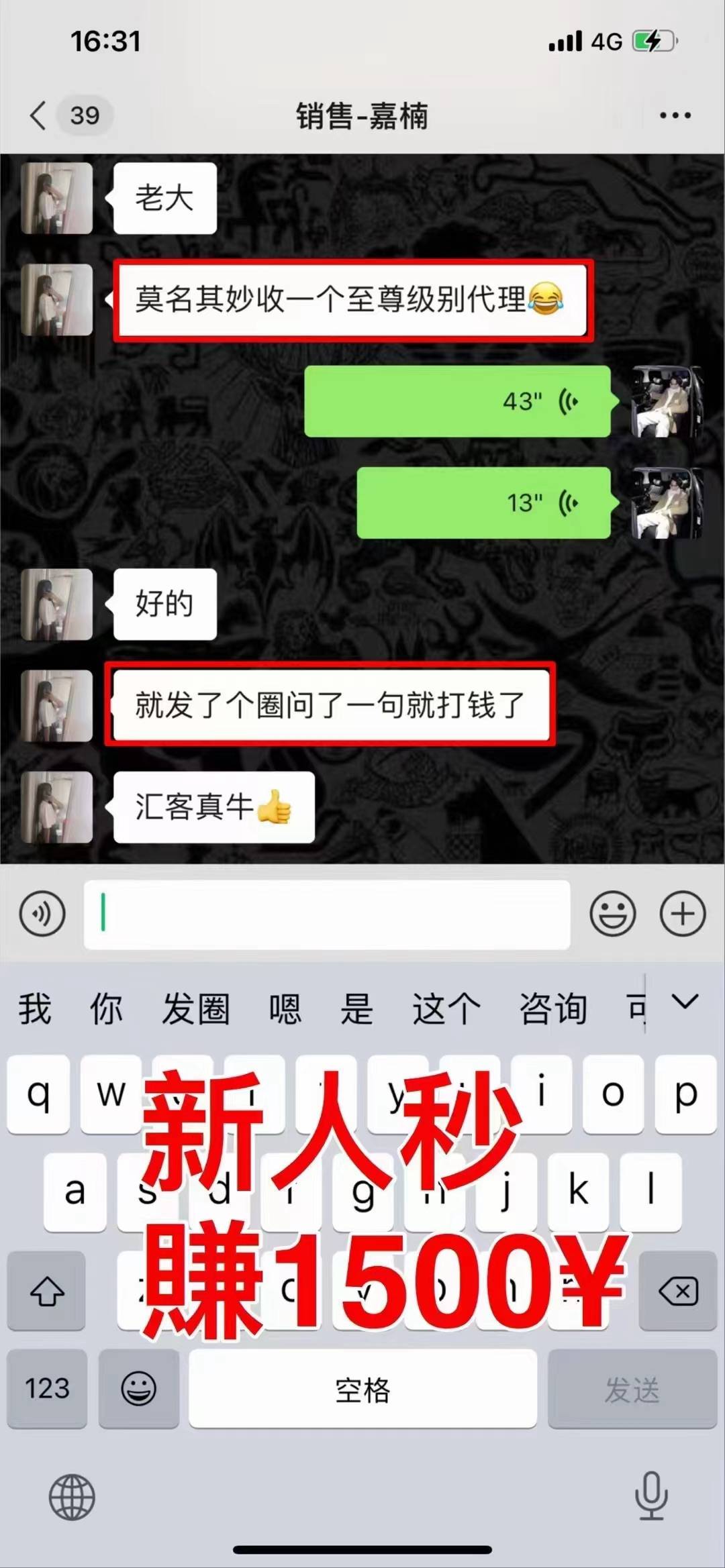The image size is (725, 1568).
Task: Switch to voice message input
Action: pos(42,914)
